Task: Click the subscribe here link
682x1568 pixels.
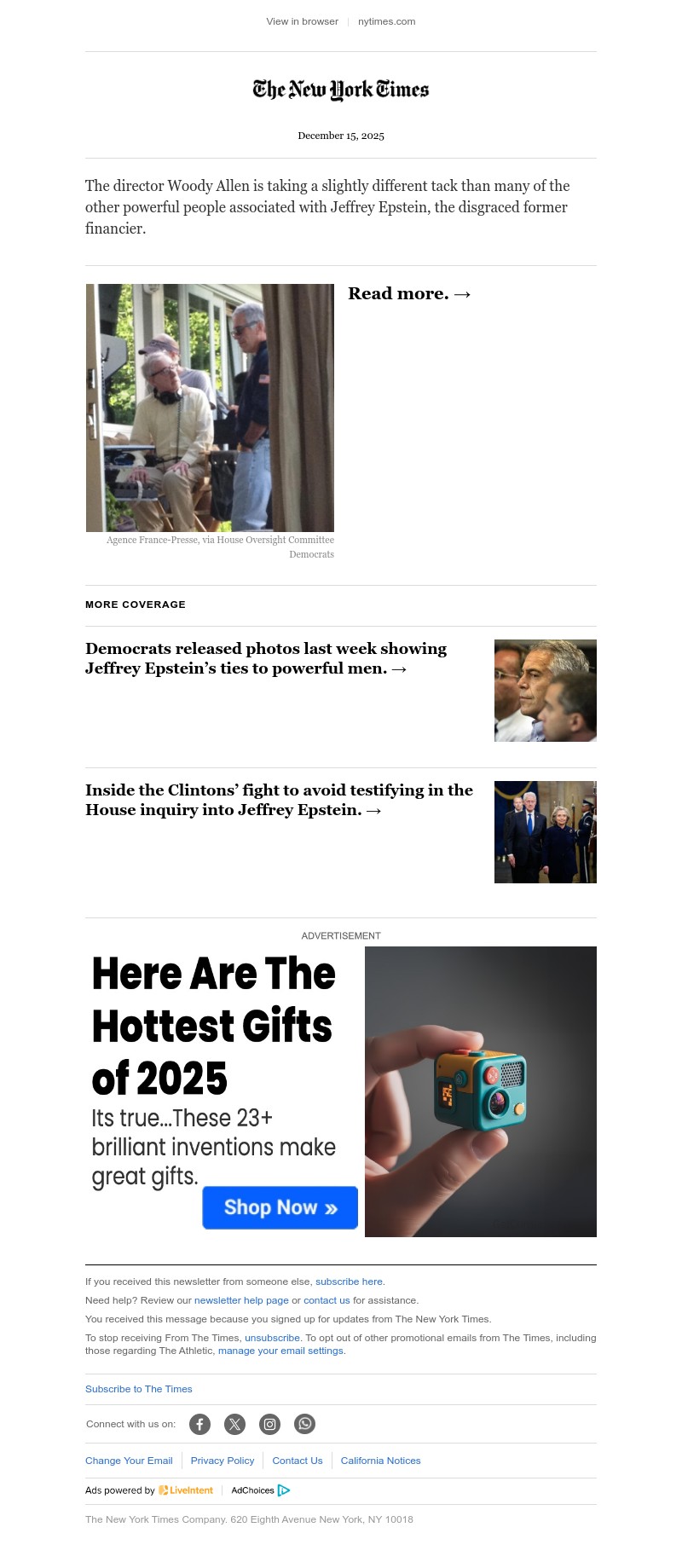Action: click(x=348, y=1281)
